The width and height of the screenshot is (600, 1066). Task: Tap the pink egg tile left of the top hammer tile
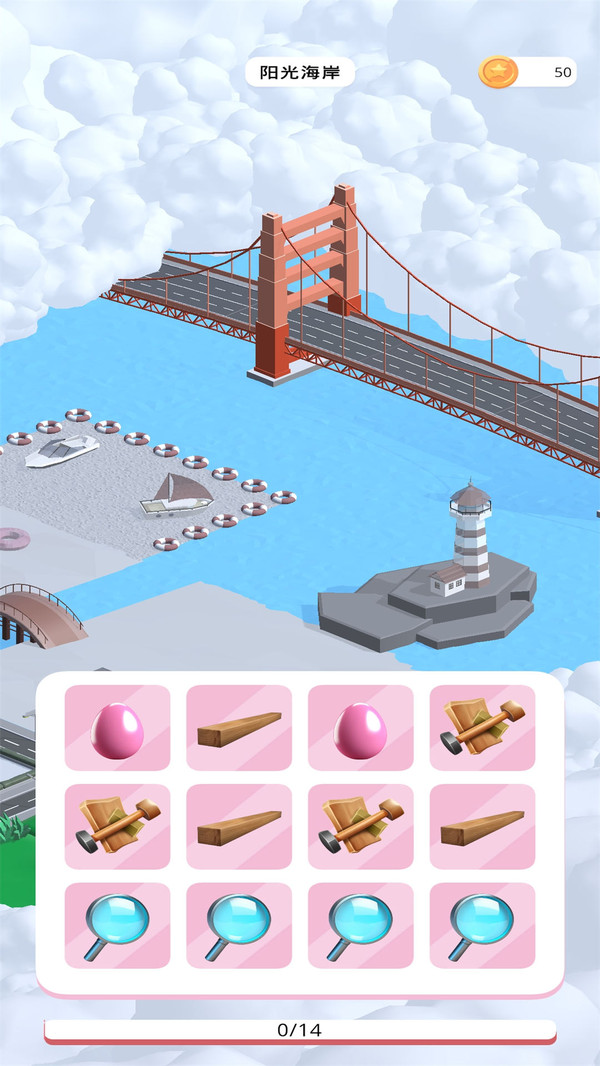click(x=361, y=727)
